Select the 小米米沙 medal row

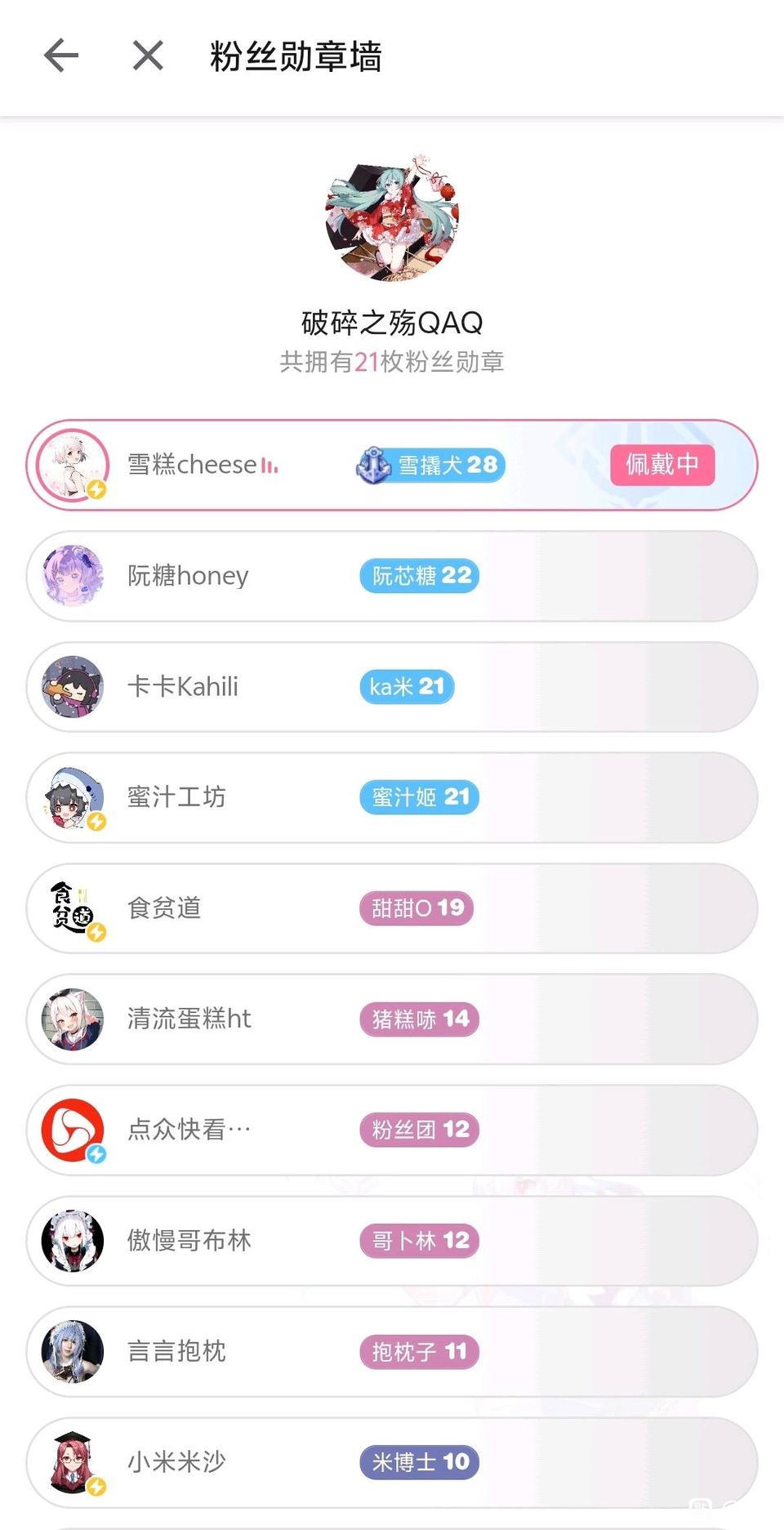click(x=392, y=1462)
